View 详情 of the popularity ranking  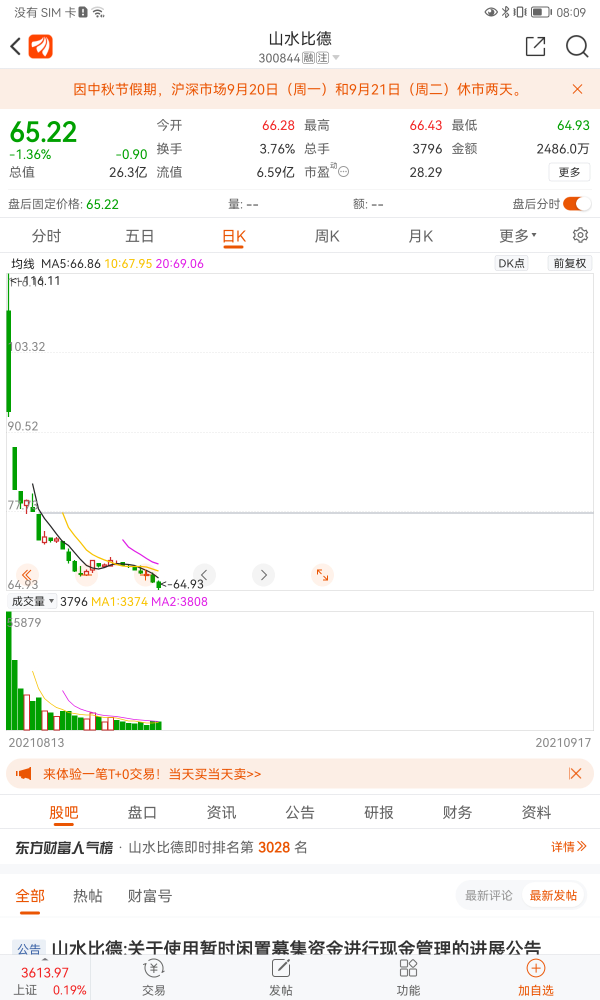click(568, 847)
